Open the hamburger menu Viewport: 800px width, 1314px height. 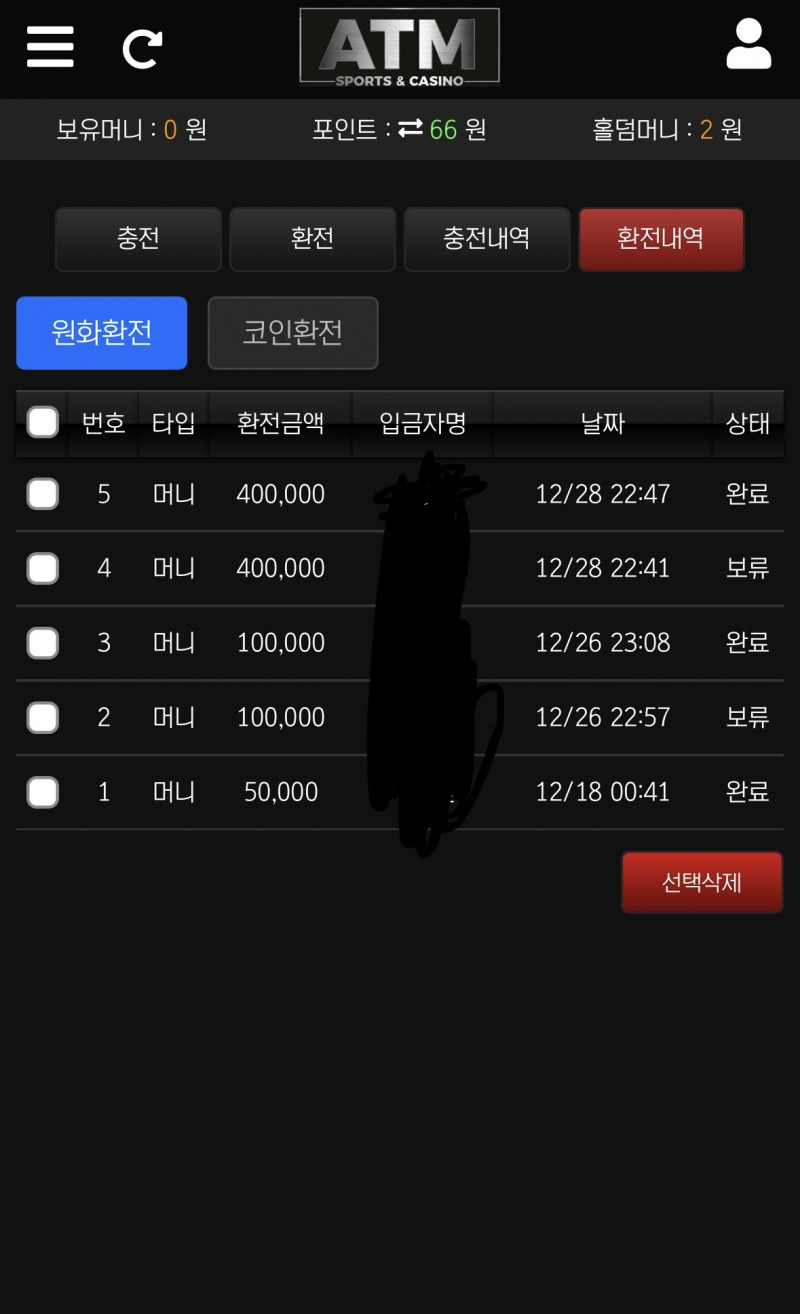click(x=50, y=47)
